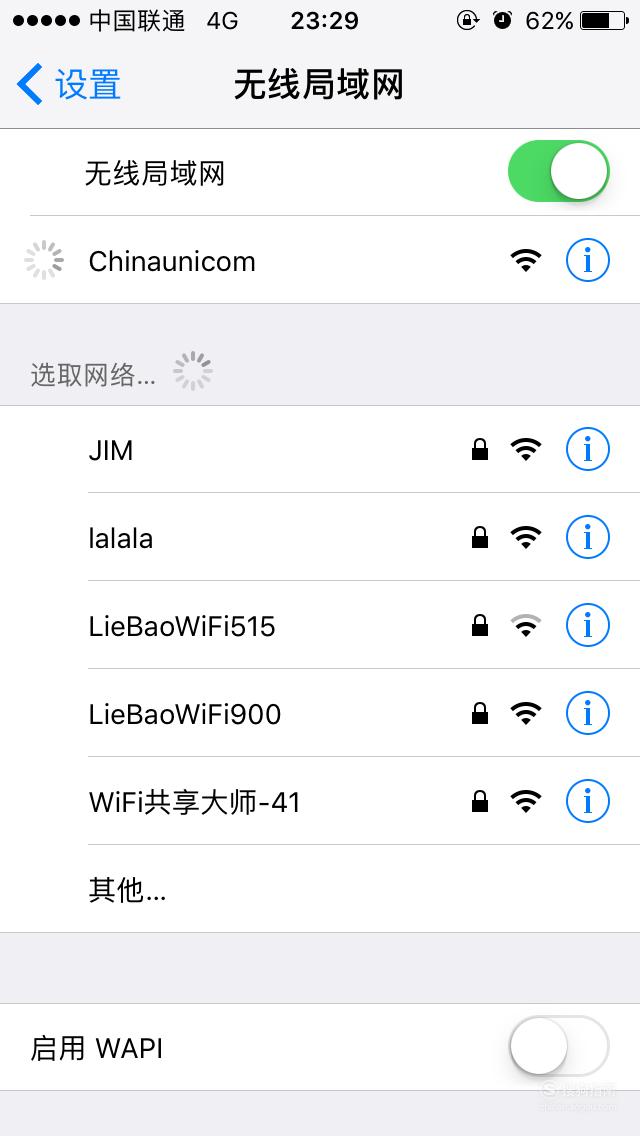Viewport: 640px width, 1136px height.
Task: Open 其他... to enter another network
Action: click(x=320, y=889)
